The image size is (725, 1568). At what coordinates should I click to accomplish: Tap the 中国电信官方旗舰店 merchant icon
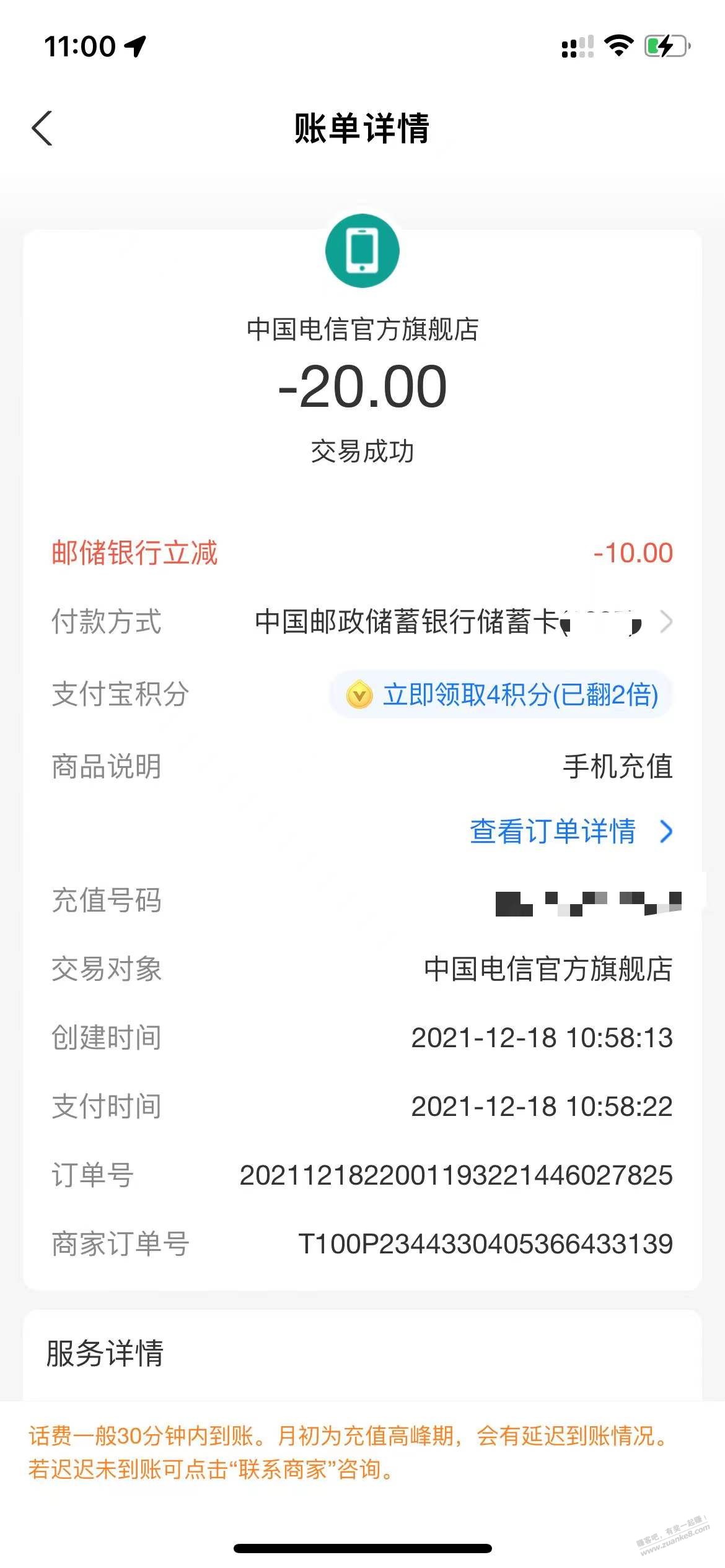tap(362, 250)
